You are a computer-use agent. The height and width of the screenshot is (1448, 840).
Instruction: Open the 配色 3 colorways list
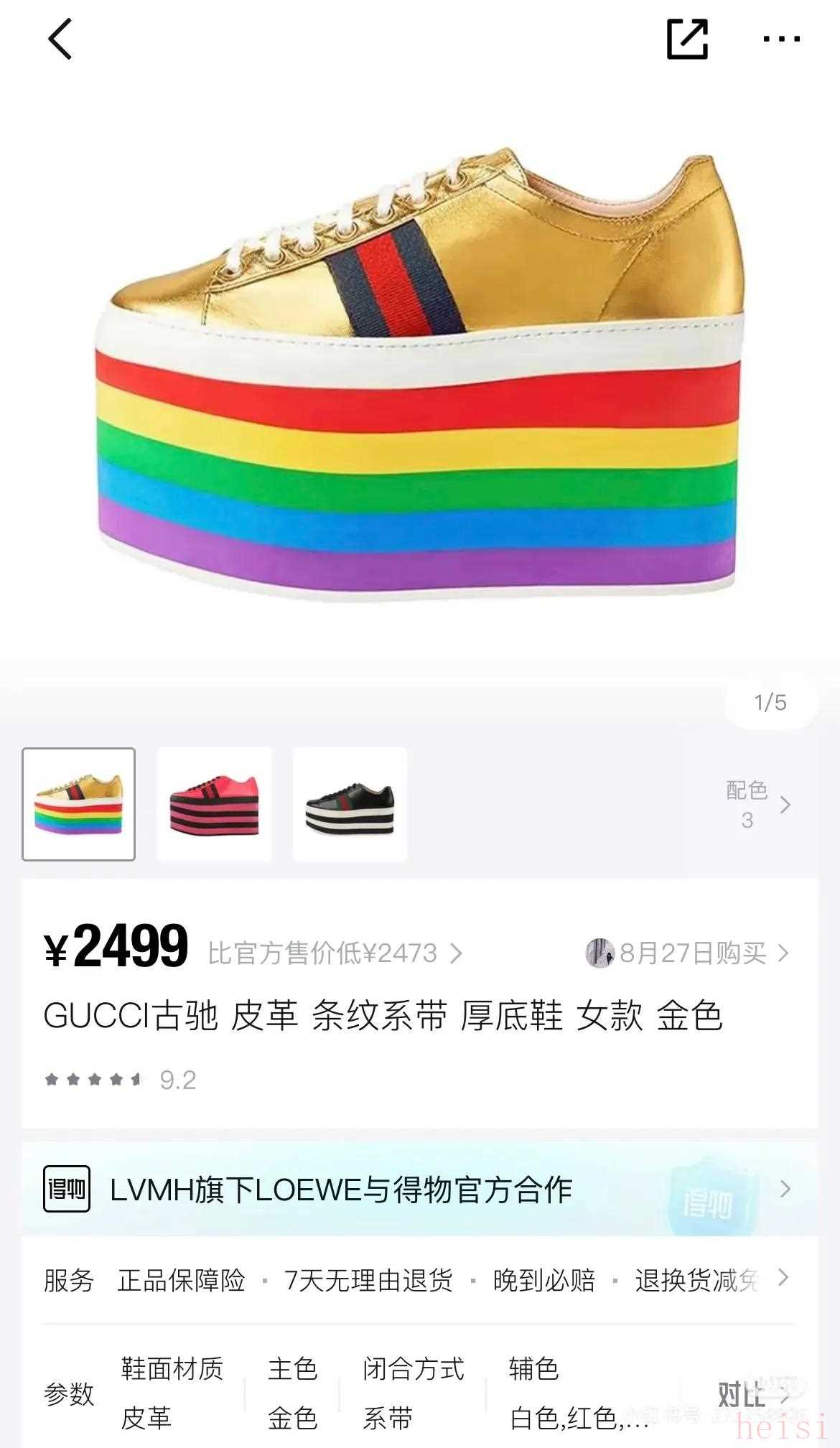point(757,805)
